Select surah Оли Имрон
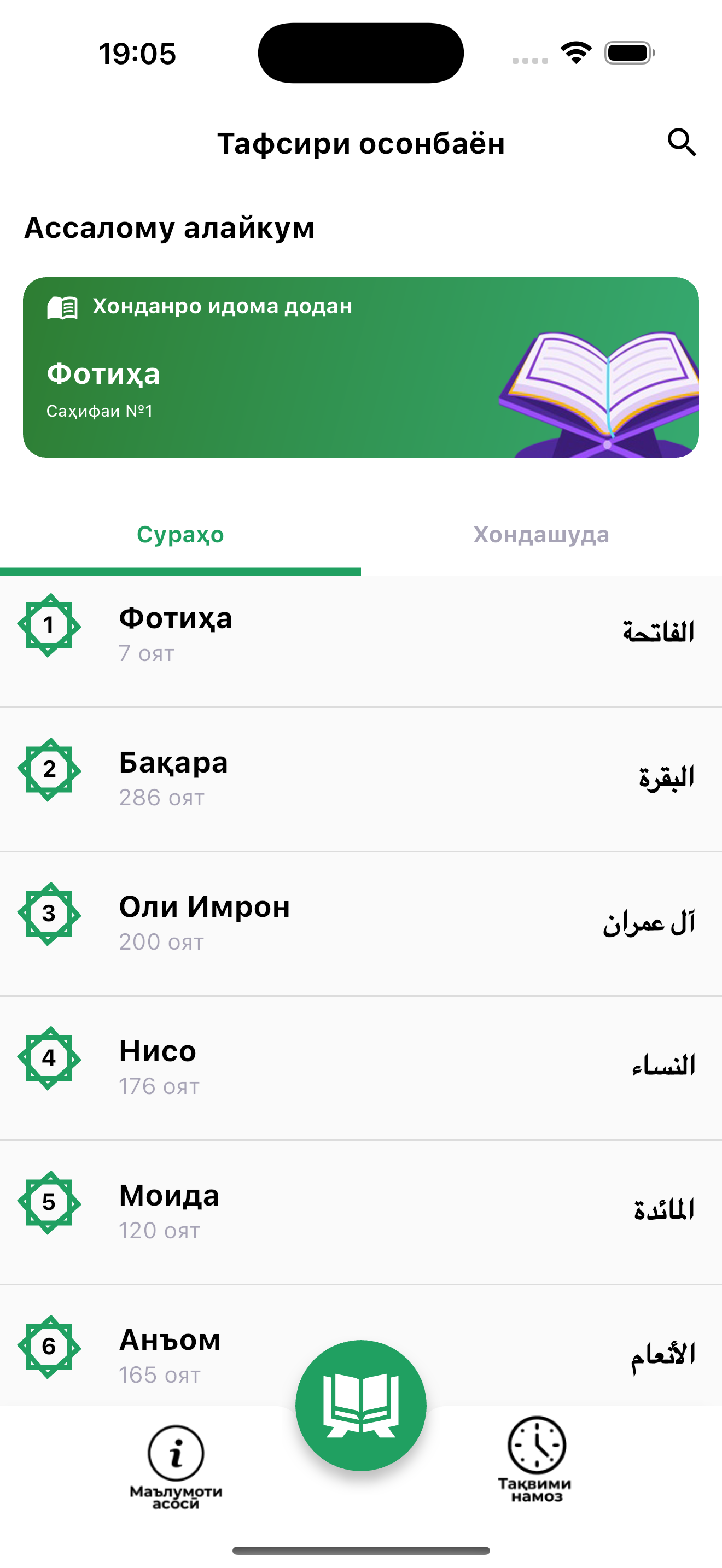This screenshot has width=722, height=1568. [x=360, y=923]
